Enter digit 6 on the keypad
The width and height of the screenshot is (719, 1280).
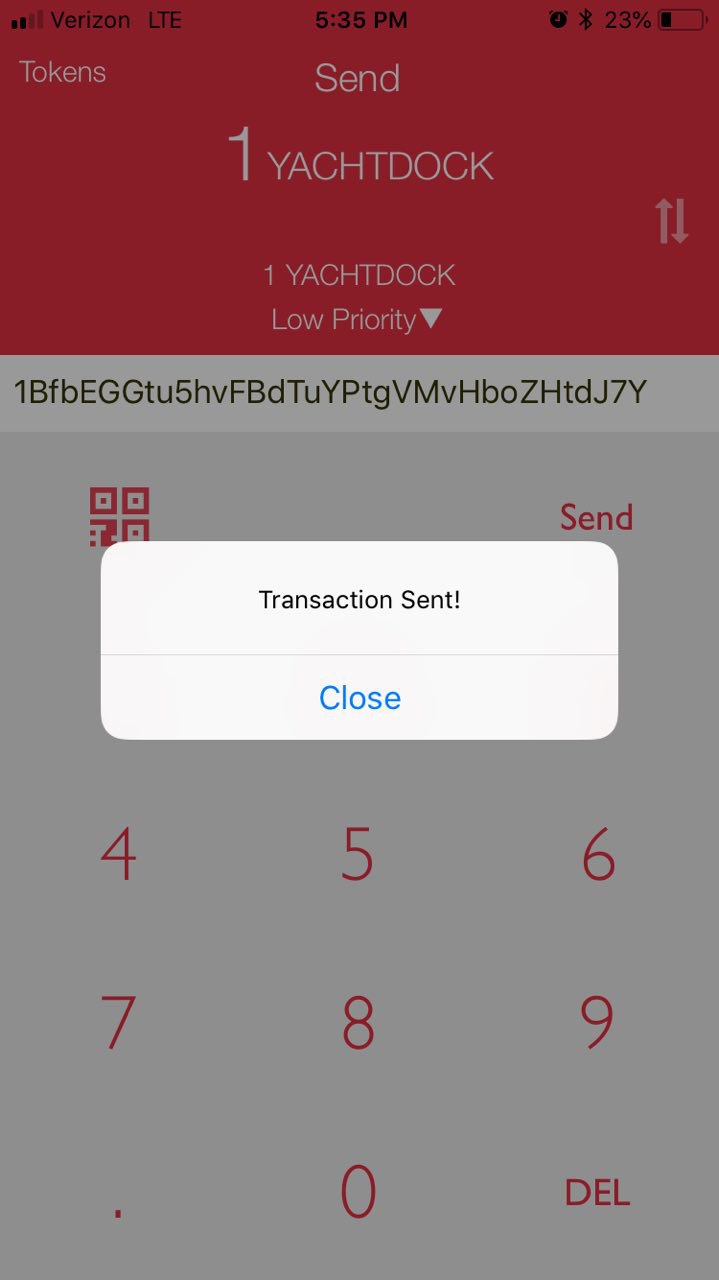click(598, 855)
